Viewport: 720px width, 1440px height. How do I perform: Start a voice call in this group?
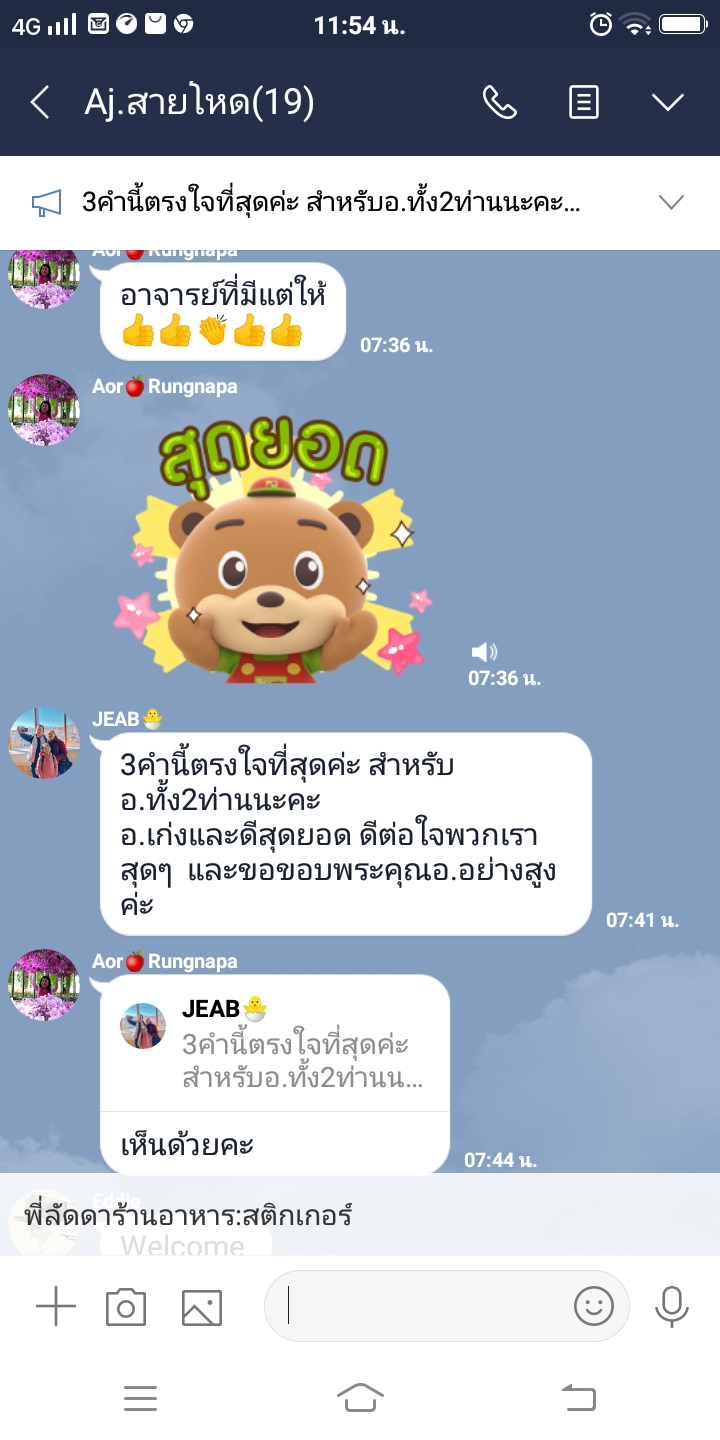coord(499,102)
